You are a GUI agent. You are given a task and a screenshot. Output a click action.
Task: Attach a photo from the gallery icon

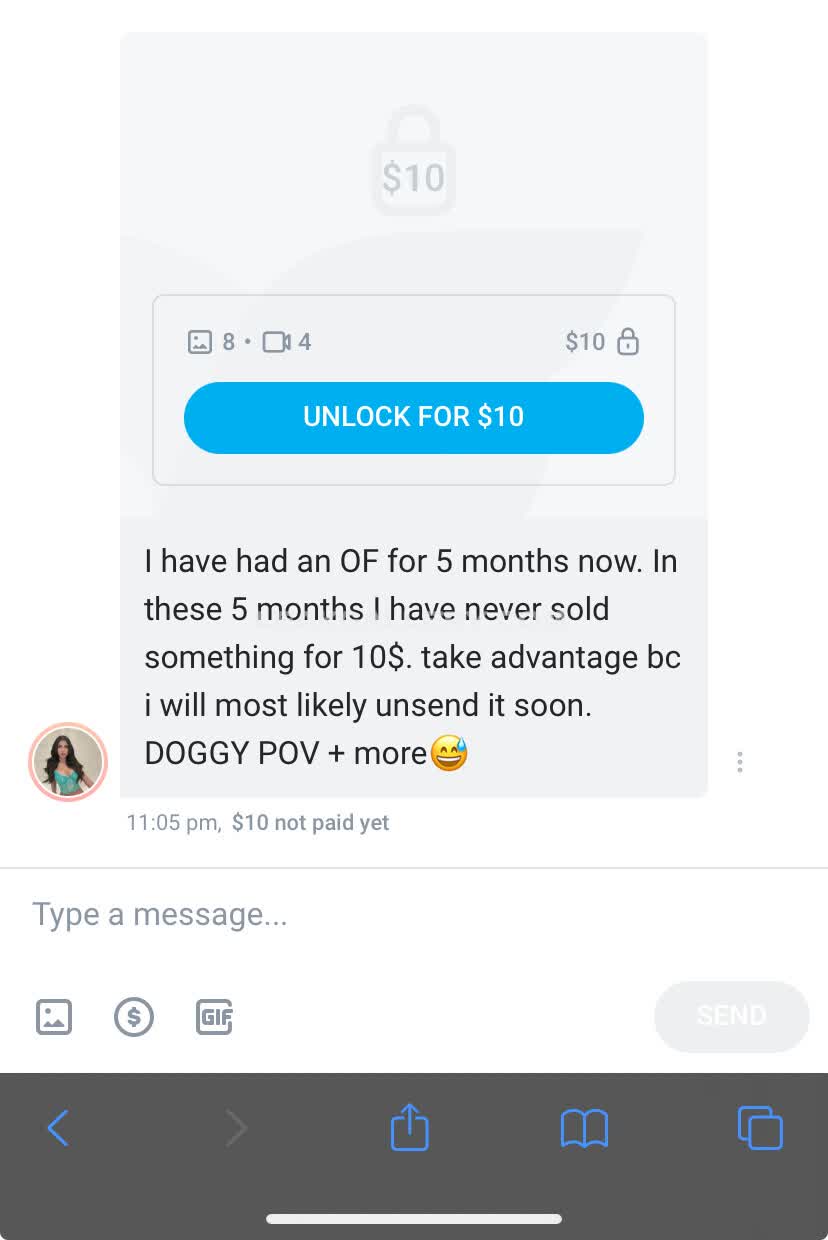54,1017
